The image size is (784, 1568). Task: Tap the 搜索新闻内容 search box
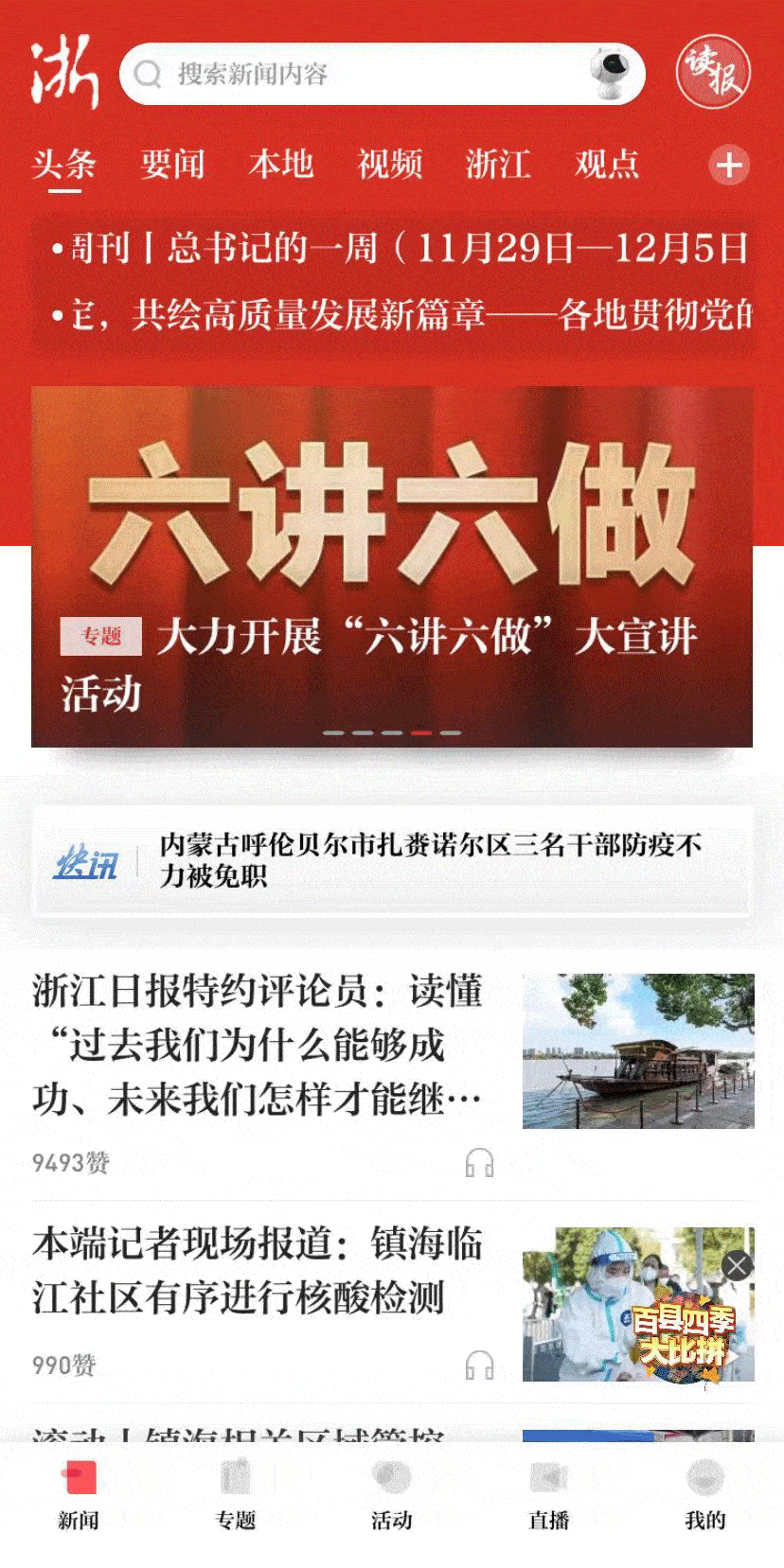coord(382,74)
